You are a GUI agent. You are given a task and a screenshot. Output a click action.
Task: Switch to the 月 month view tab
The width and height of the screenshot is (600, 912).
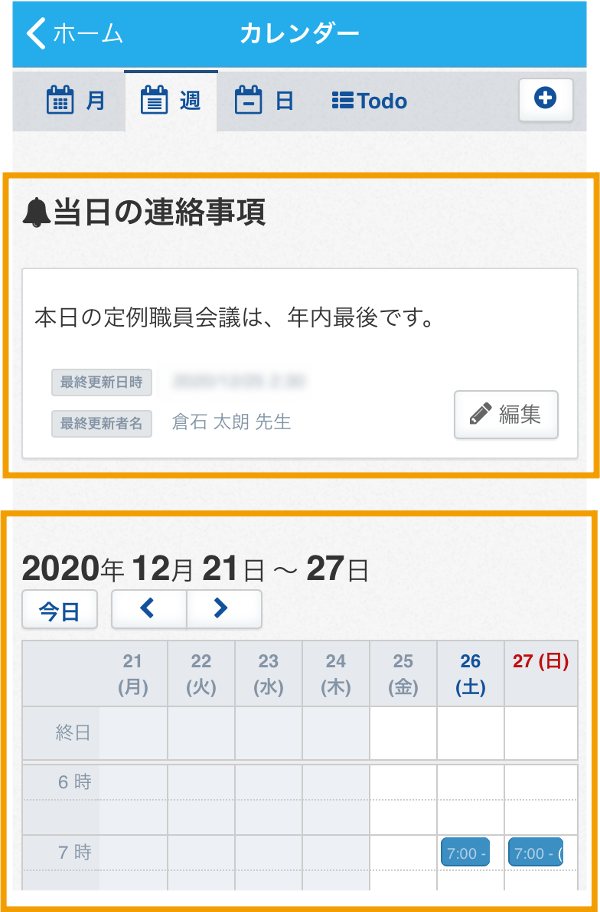pos(76,101)
